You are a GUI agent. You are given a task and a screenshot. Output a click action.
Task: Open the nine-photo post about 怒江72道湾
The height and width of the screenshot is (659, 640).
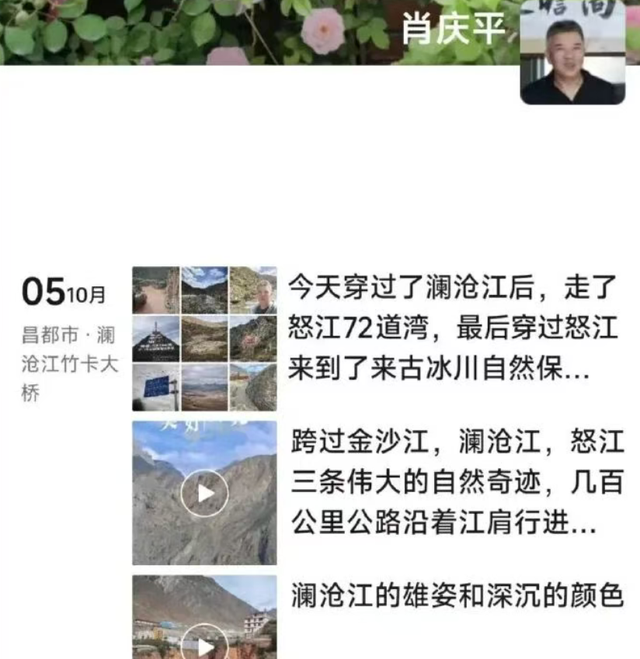tap(204, 339)
